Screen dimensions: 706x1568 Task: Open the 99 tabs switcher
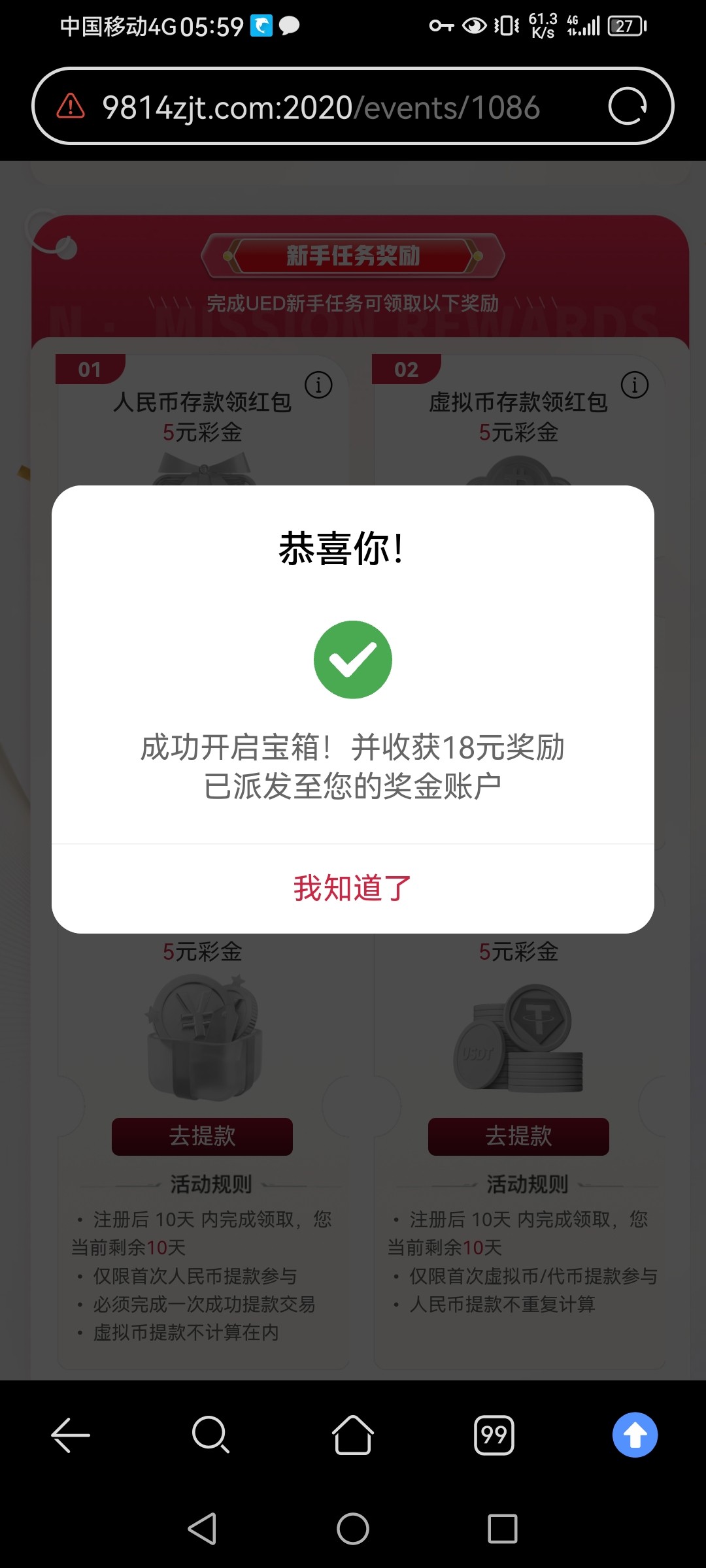point(494,1435)
